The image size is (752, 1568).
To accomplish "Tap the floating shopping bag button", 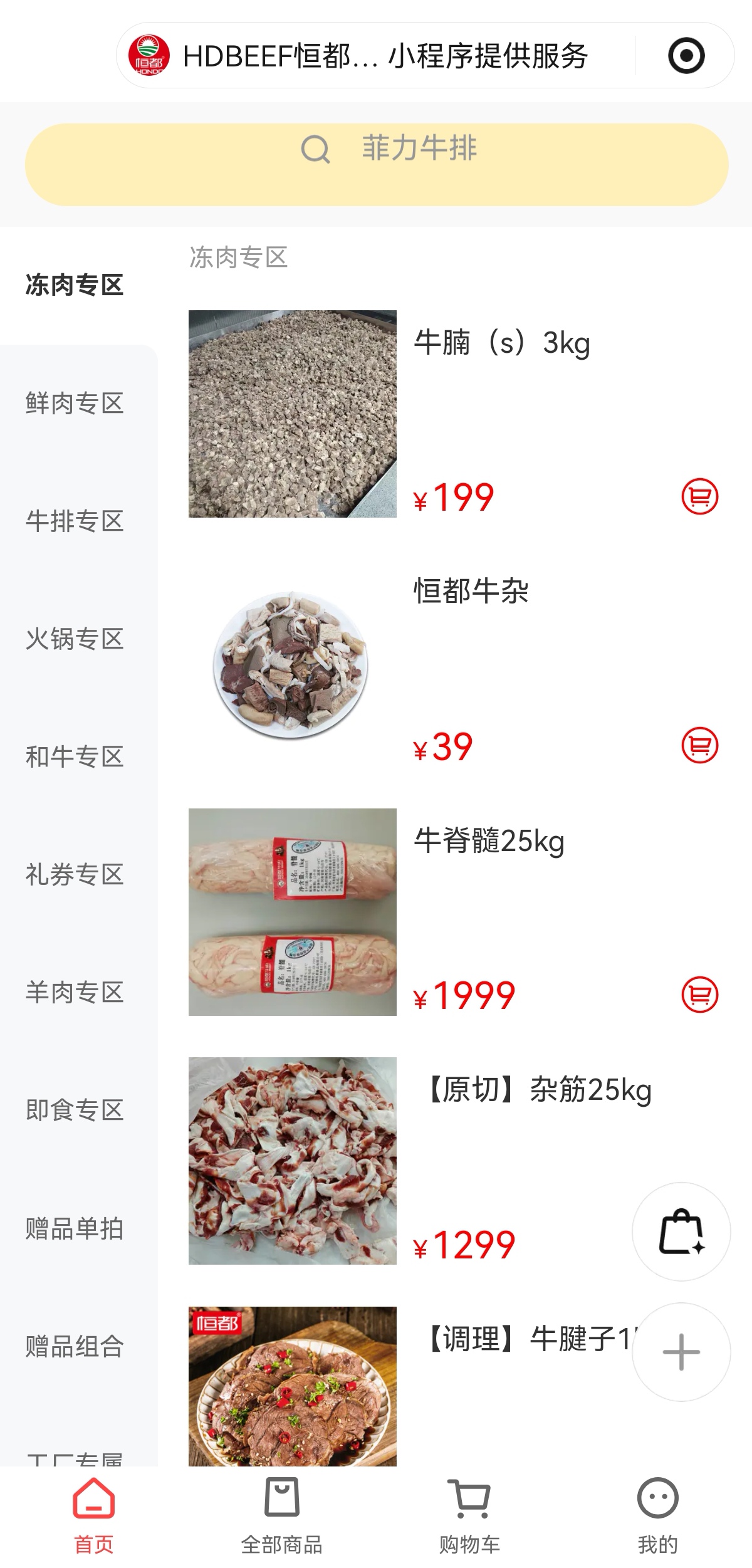I will click(x=681, y=1231).
